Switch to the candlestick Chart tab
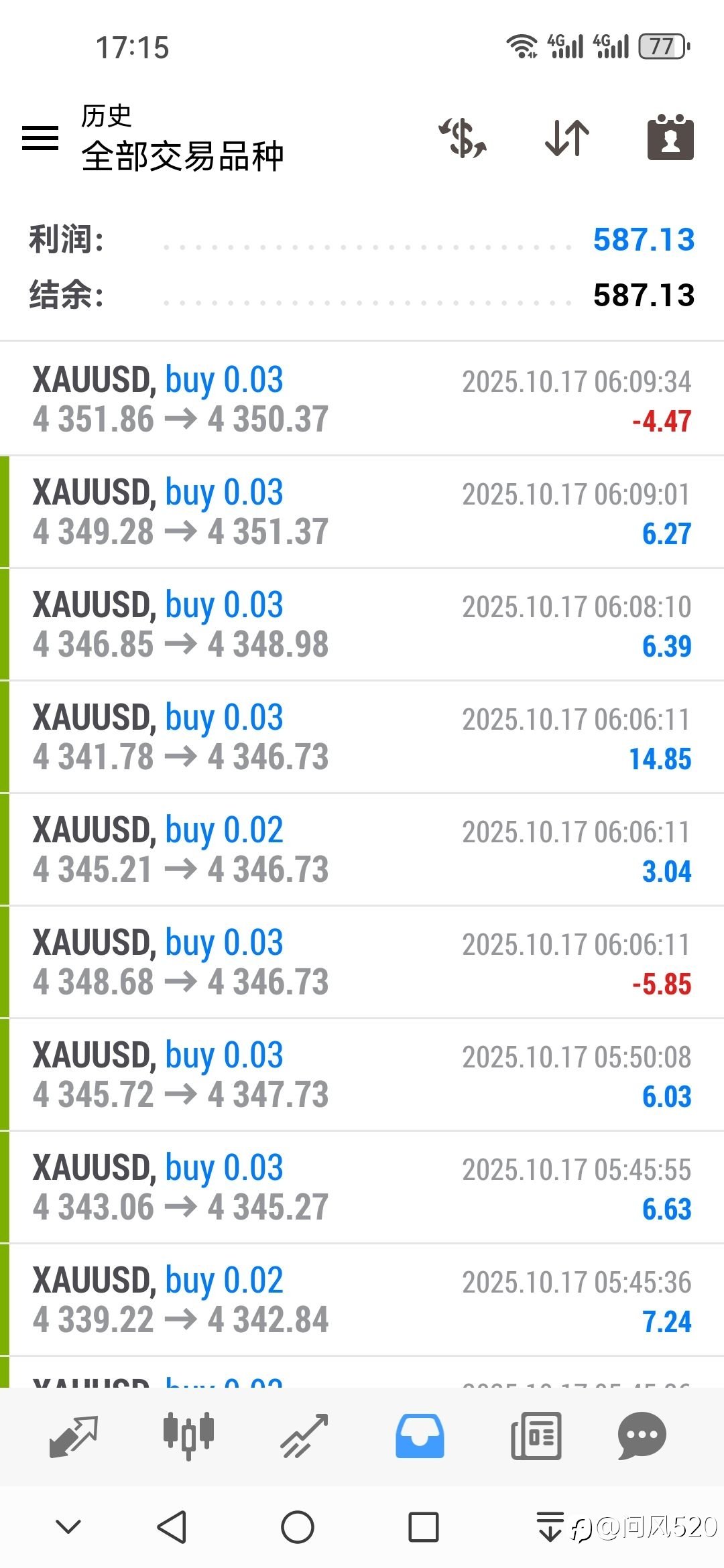 [188, 1436]
